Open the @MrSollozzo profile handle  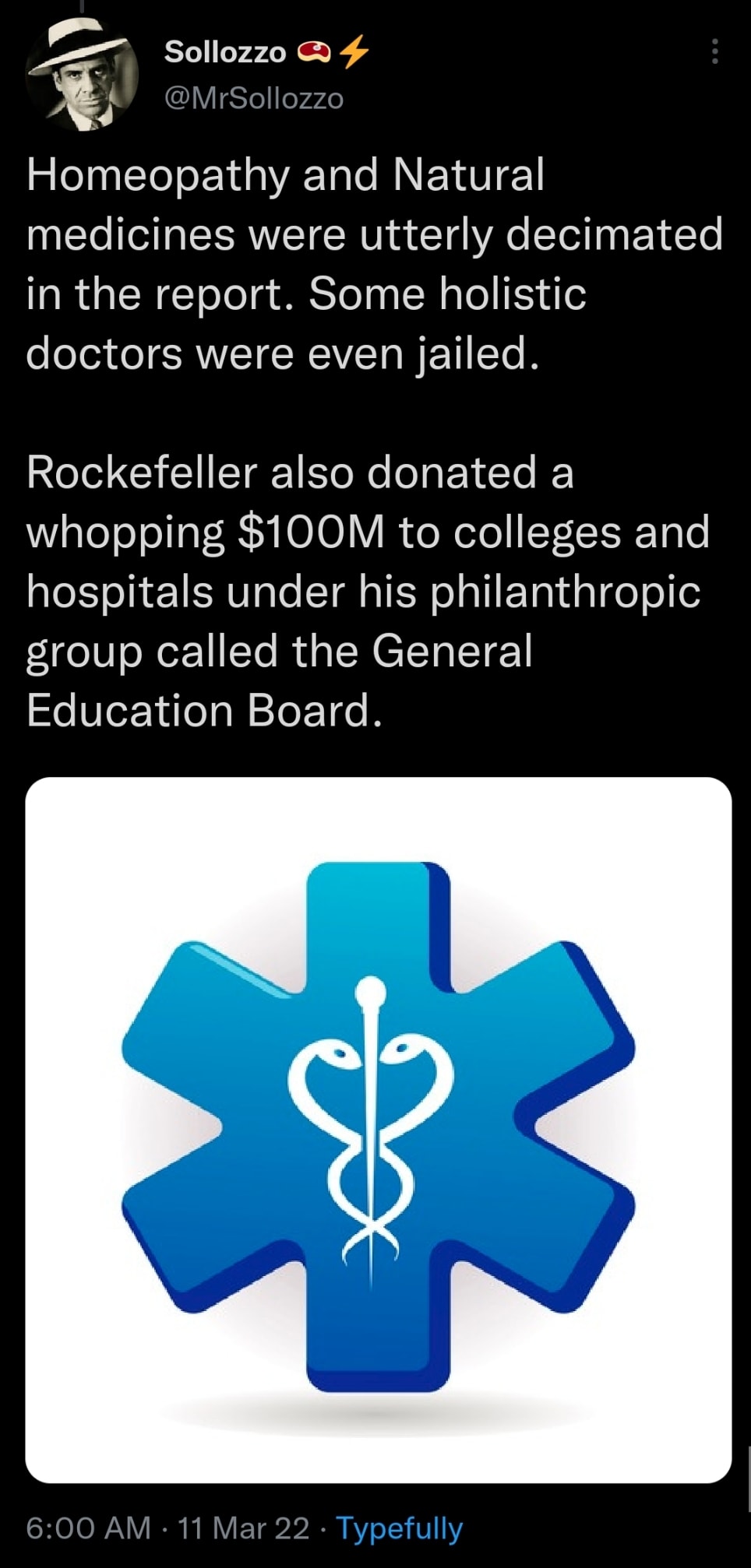254,98
